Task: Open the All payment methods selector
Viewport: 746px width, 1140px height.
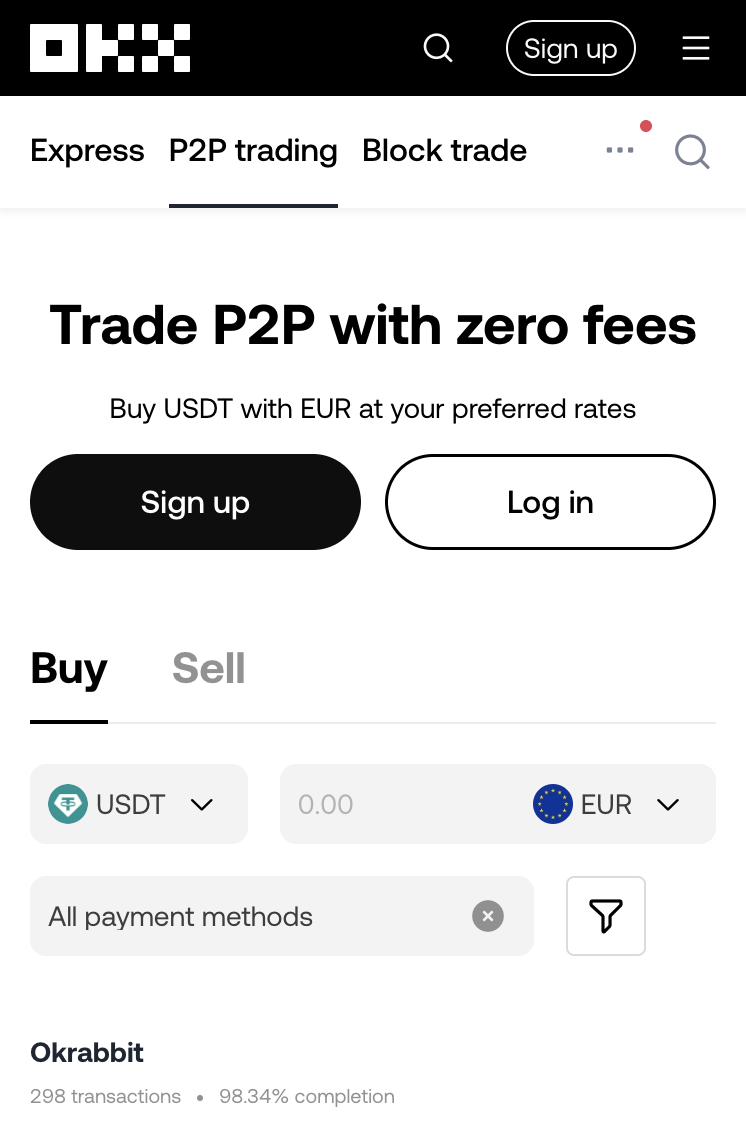Action: tap(240, 916)
